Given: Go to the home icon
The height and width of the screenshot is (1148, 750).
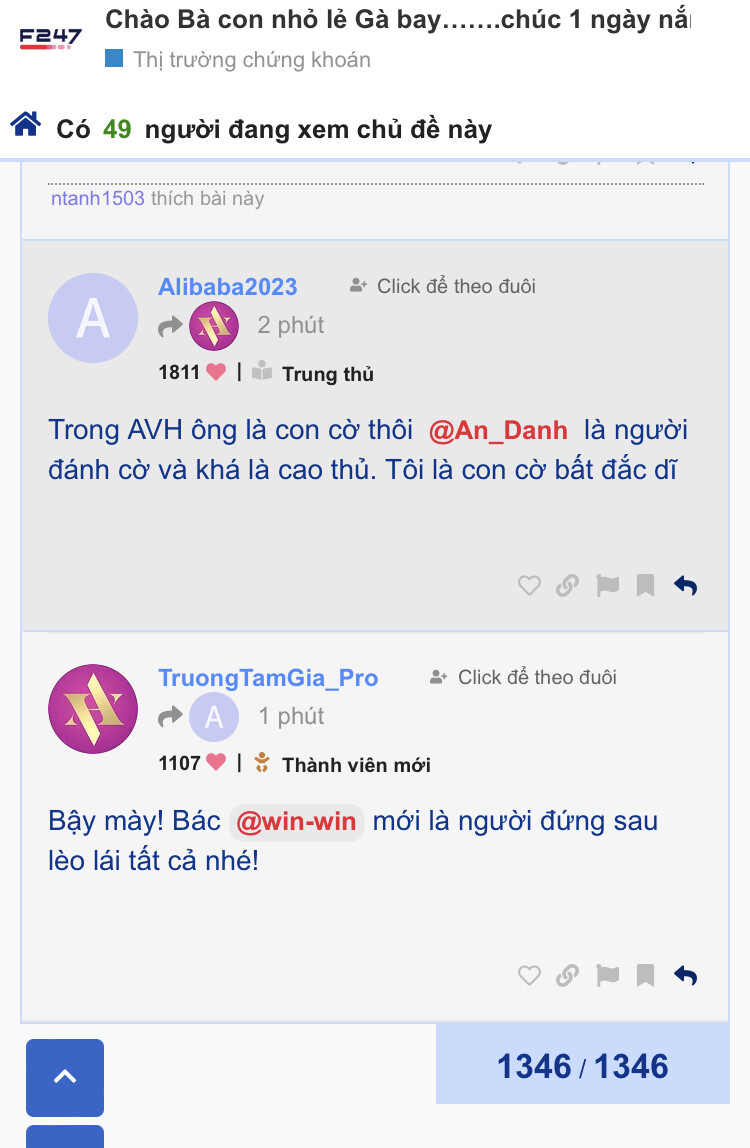Looking at the screenshot, I should click(26, 125).
